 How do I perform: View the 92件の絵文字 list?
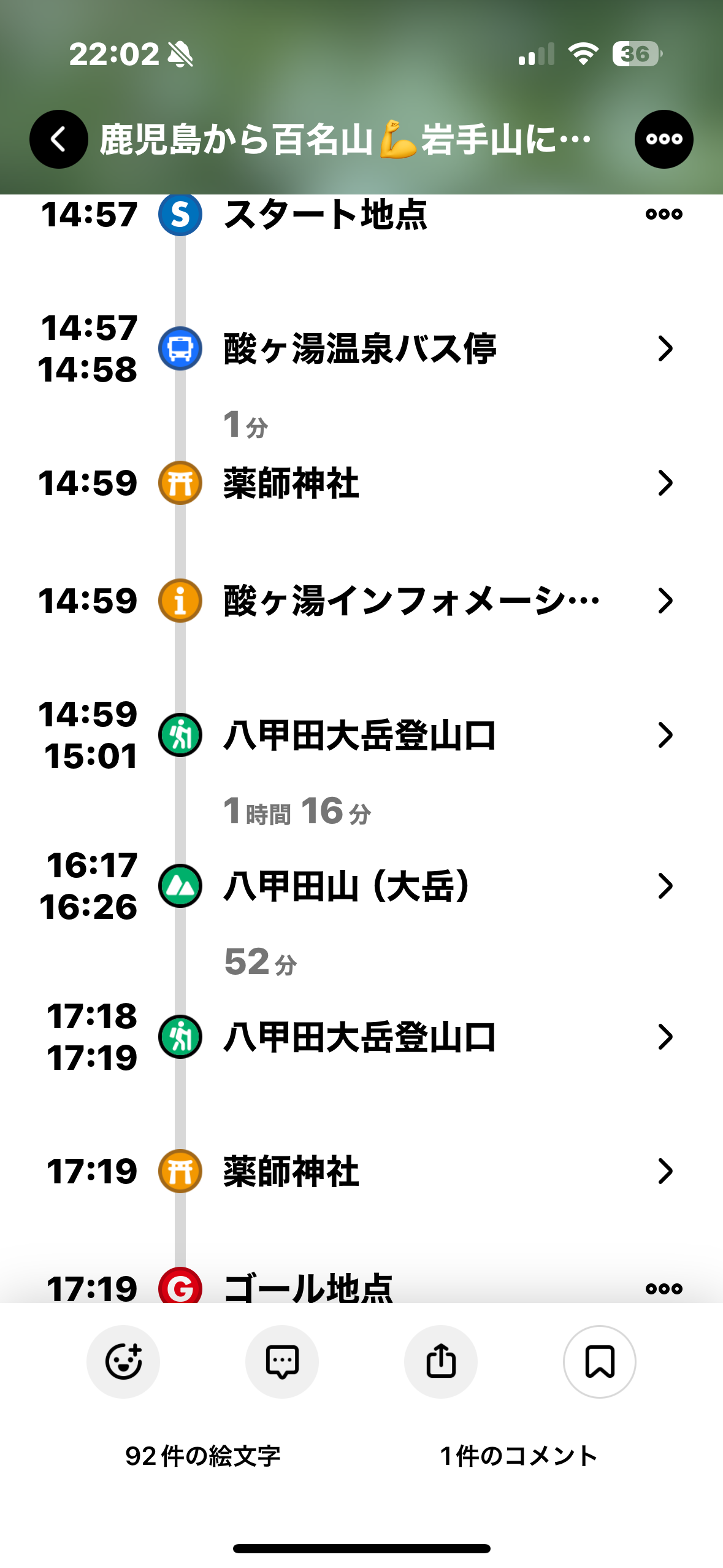tap(202, 1456)
